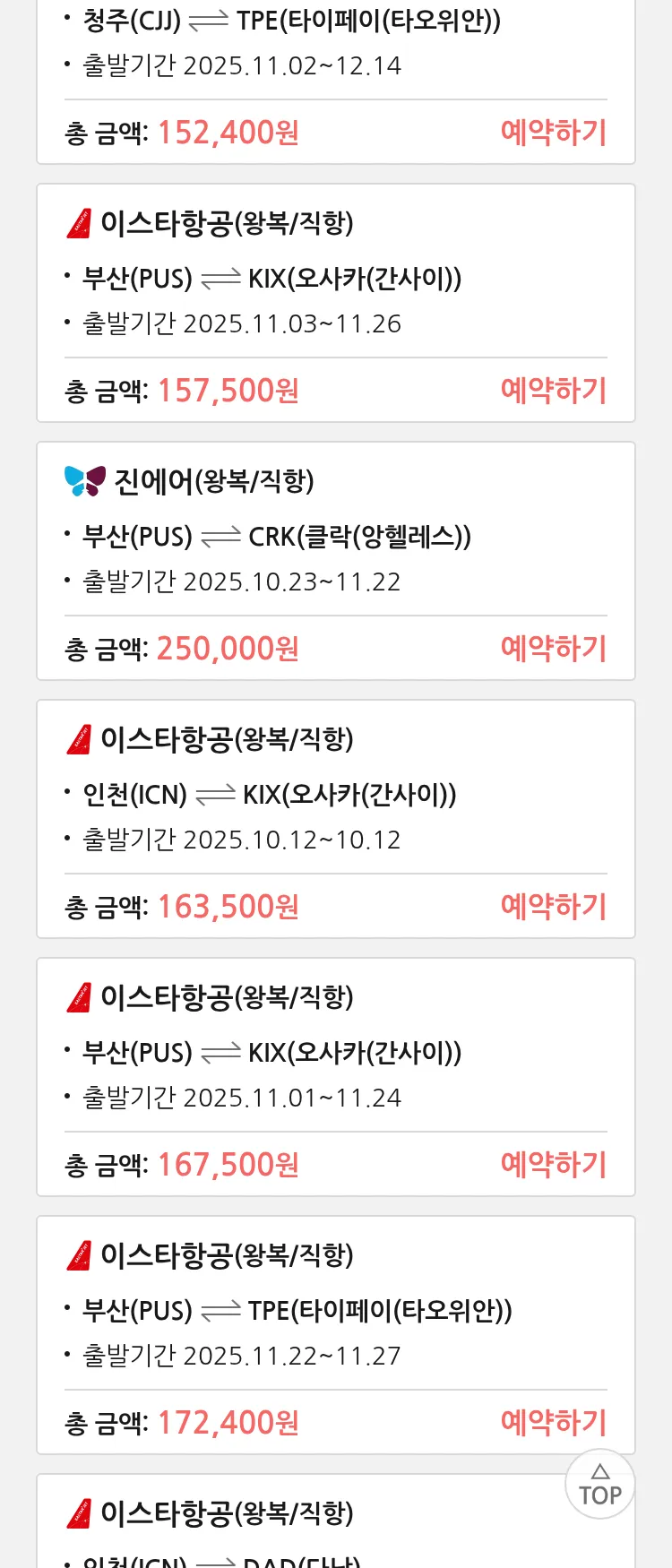The height and width of the screenshot is (1568, 672).
Task: Jump back to top with TOP button
Action: click(599, 1484)
